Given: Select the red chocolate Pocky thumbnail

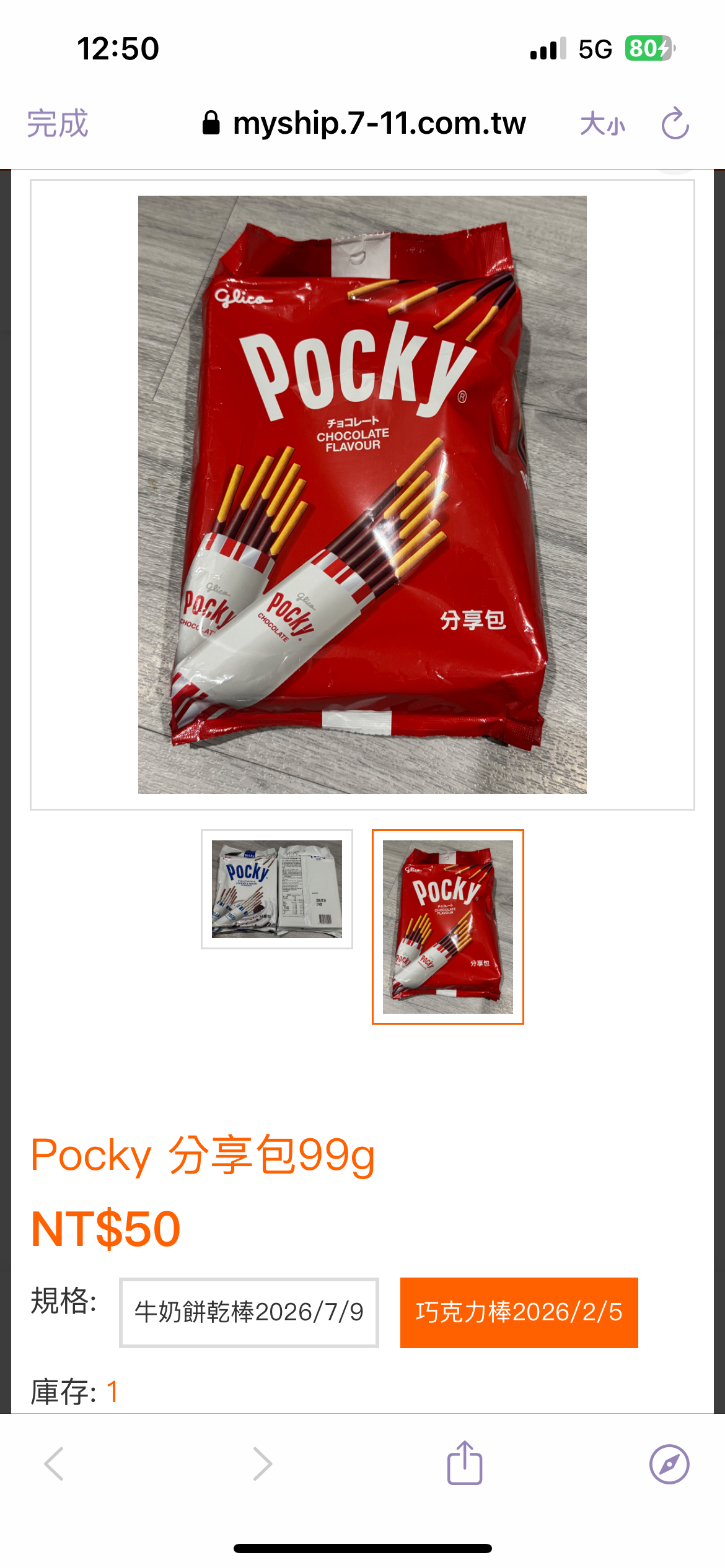Looking at the screenshot, I should [447, 926].
